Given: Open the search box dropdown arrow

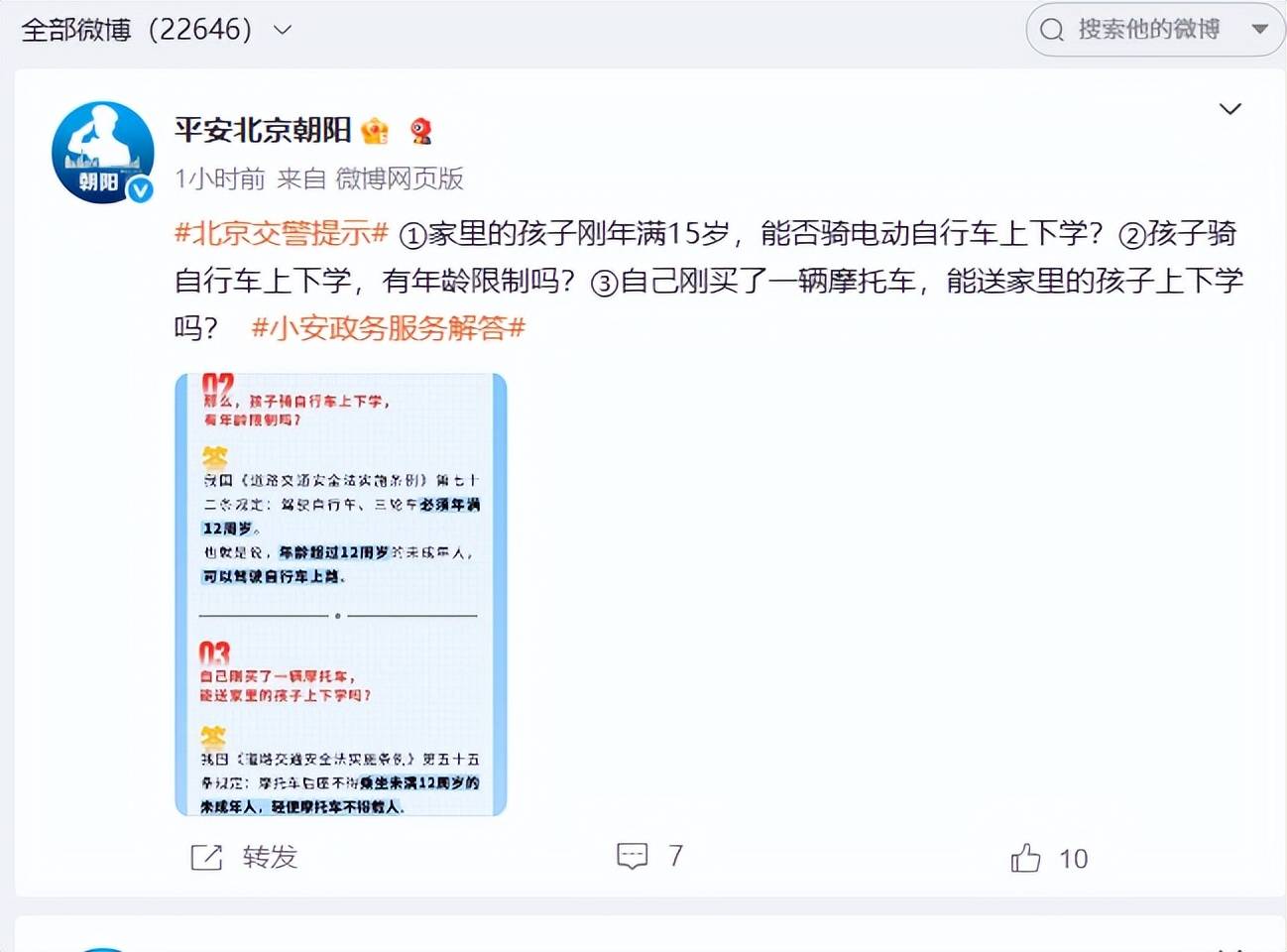Looking at the screenshot, I should (1259, 30).
